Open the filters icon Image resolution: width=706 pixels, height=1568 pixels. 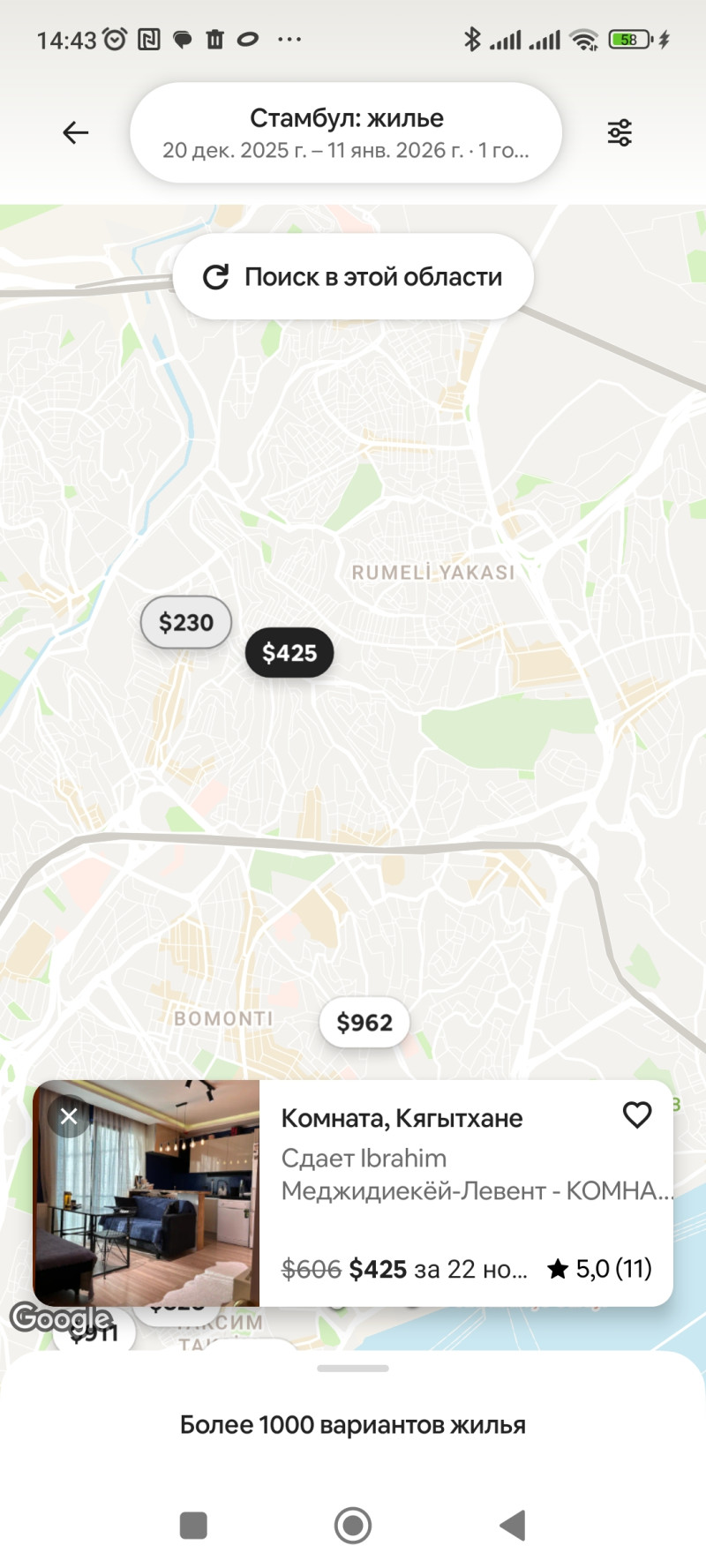[x=620, y=133]
